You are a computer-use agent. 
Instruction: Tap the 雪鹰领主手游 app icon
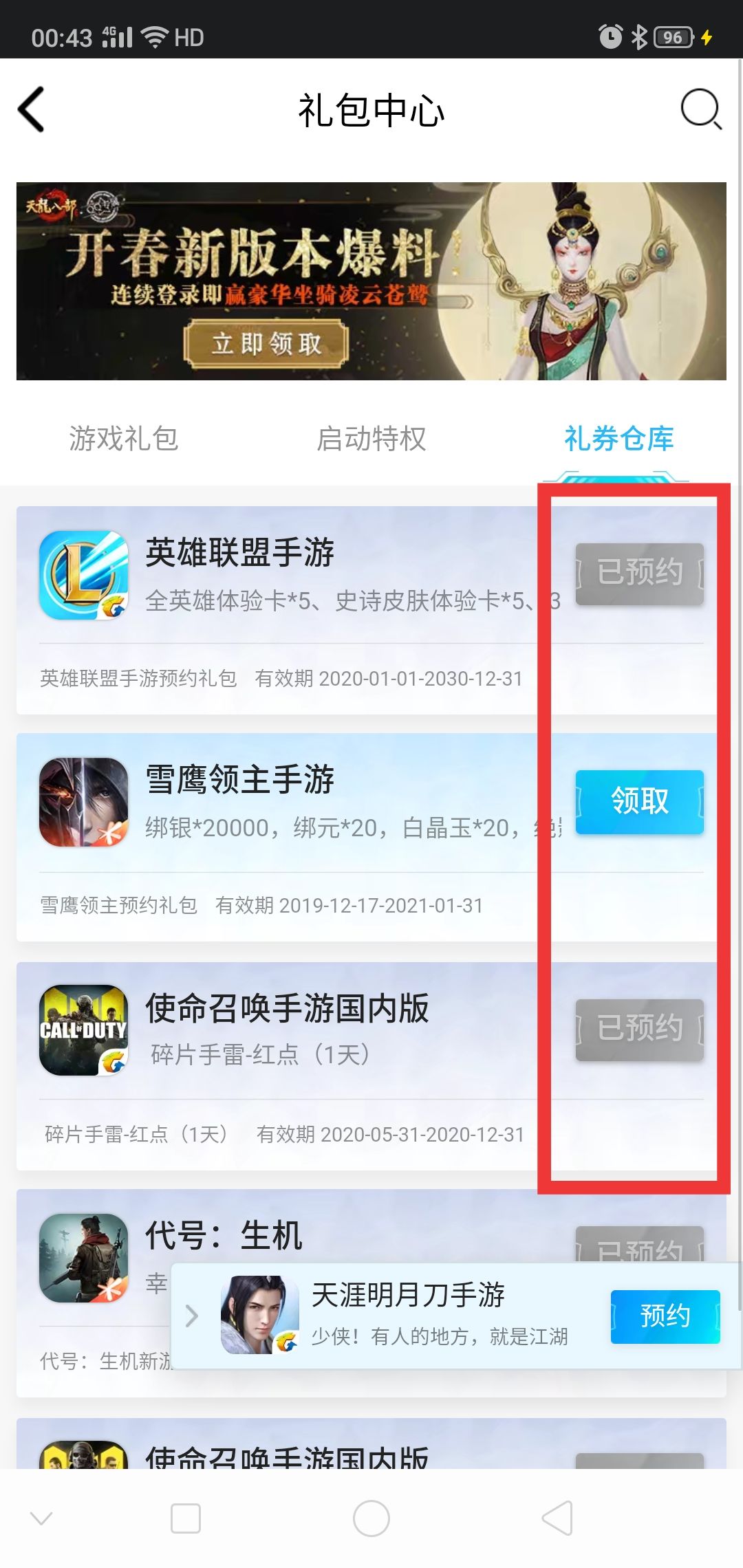(x=85, y=801)
